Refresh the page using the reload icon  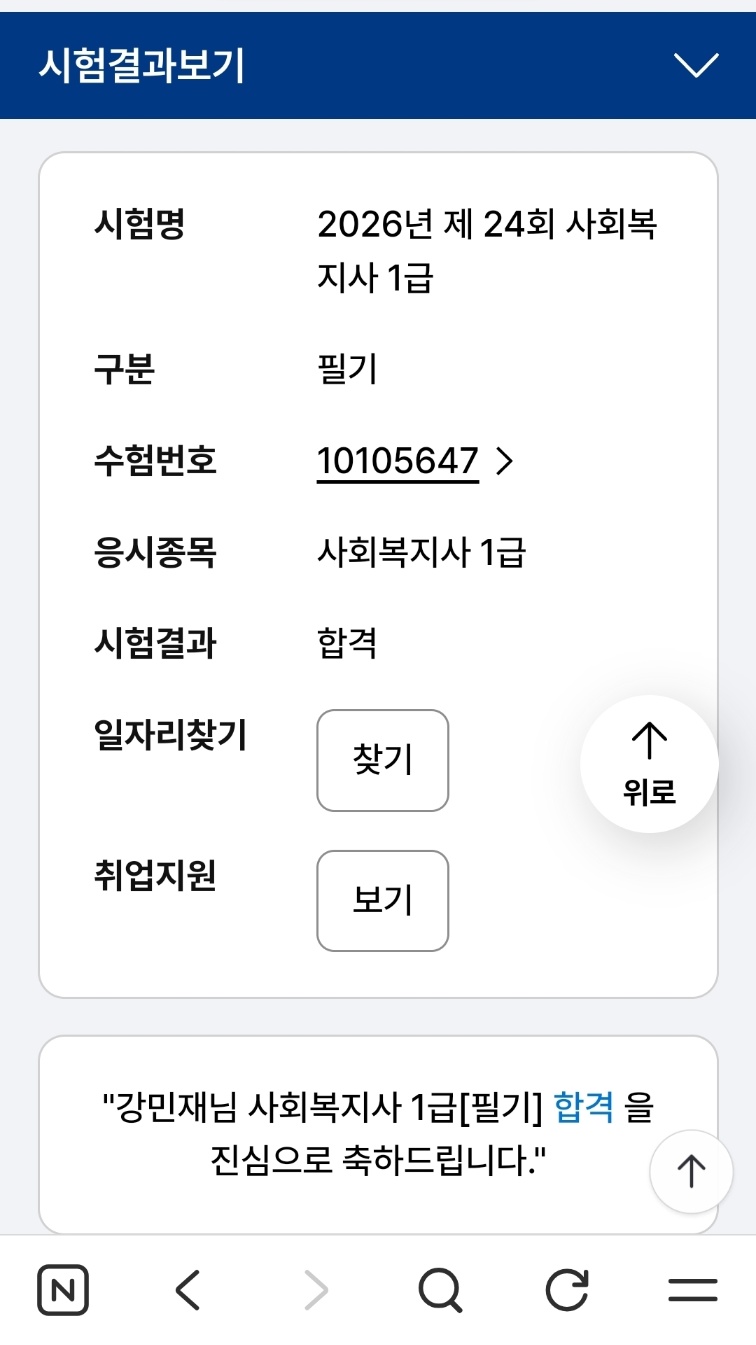pyautogui.click(x=566, y=1291)
